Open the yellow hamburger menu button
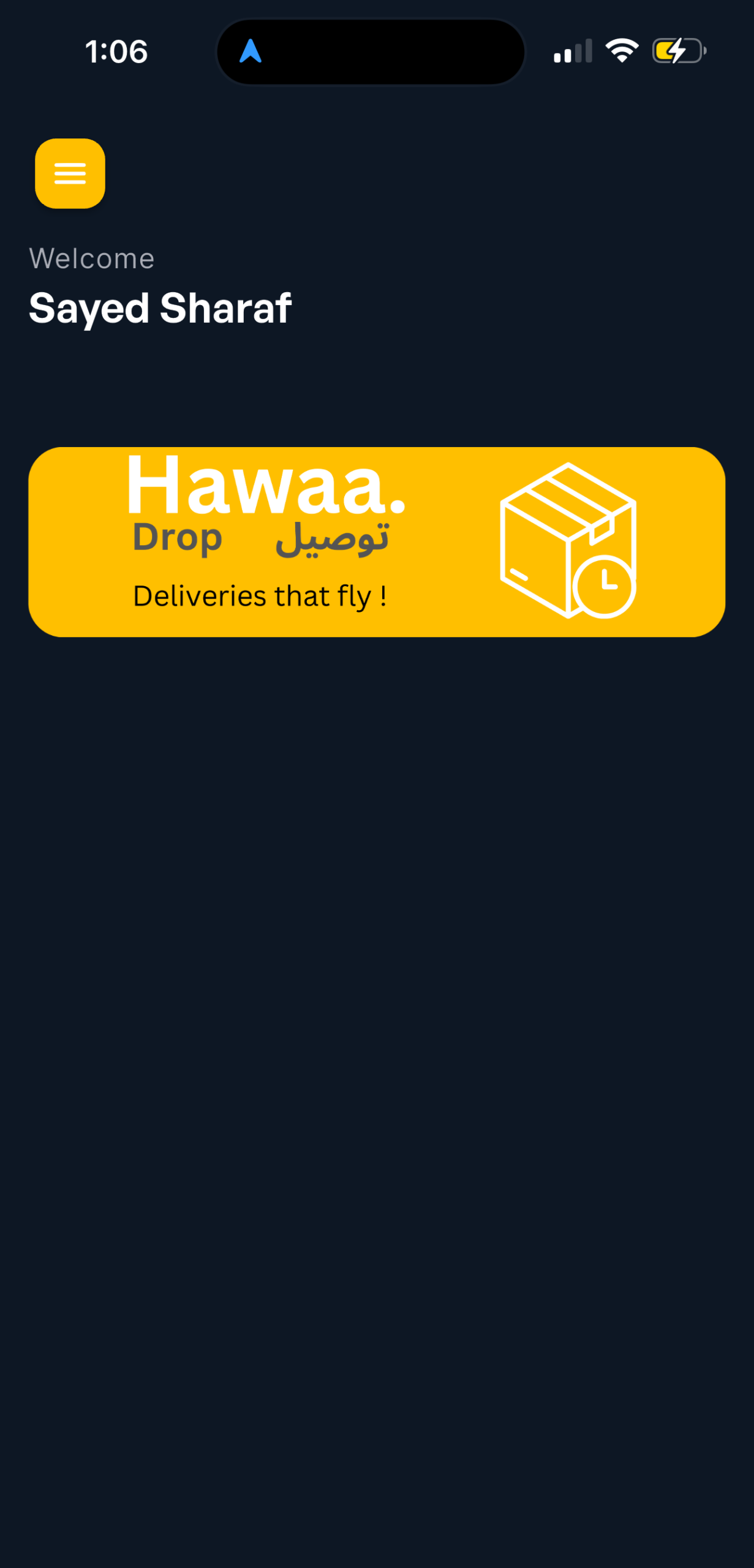The width and height of the screenshot is (754, 1568). 70,174
